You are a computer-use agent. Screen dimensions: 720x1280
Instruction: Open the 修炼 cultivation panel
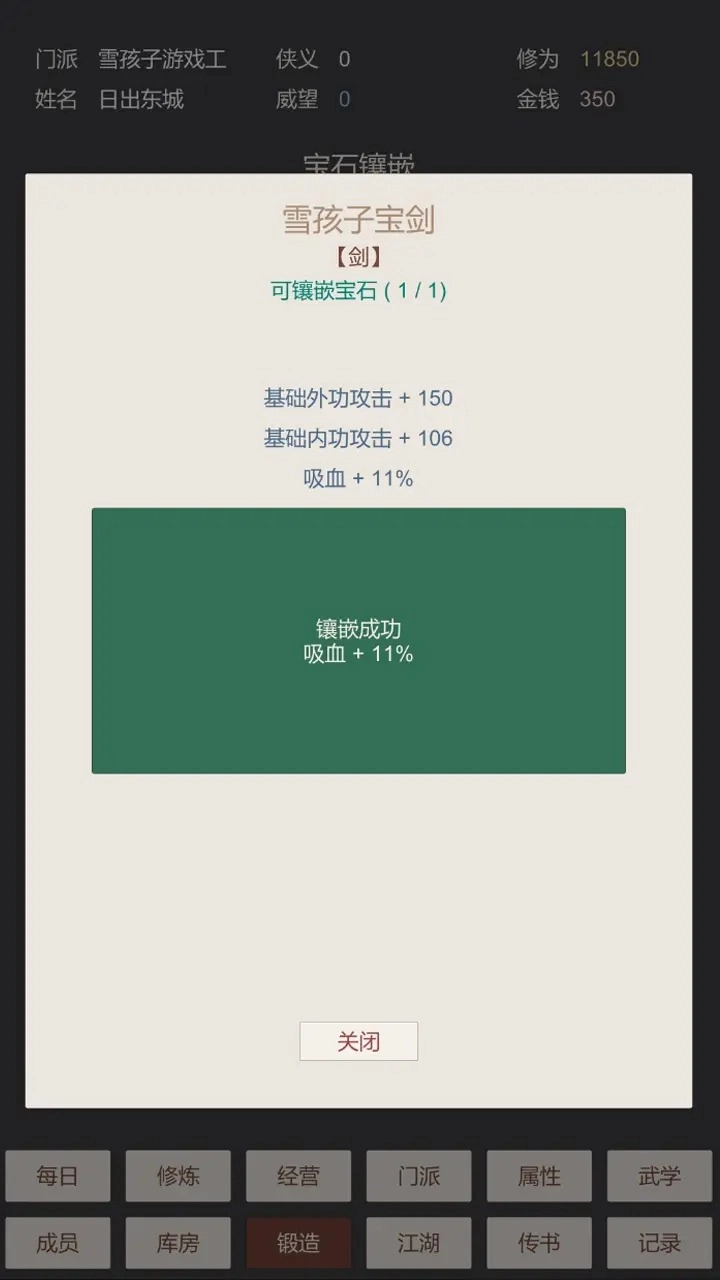[x=177, y=1176]
